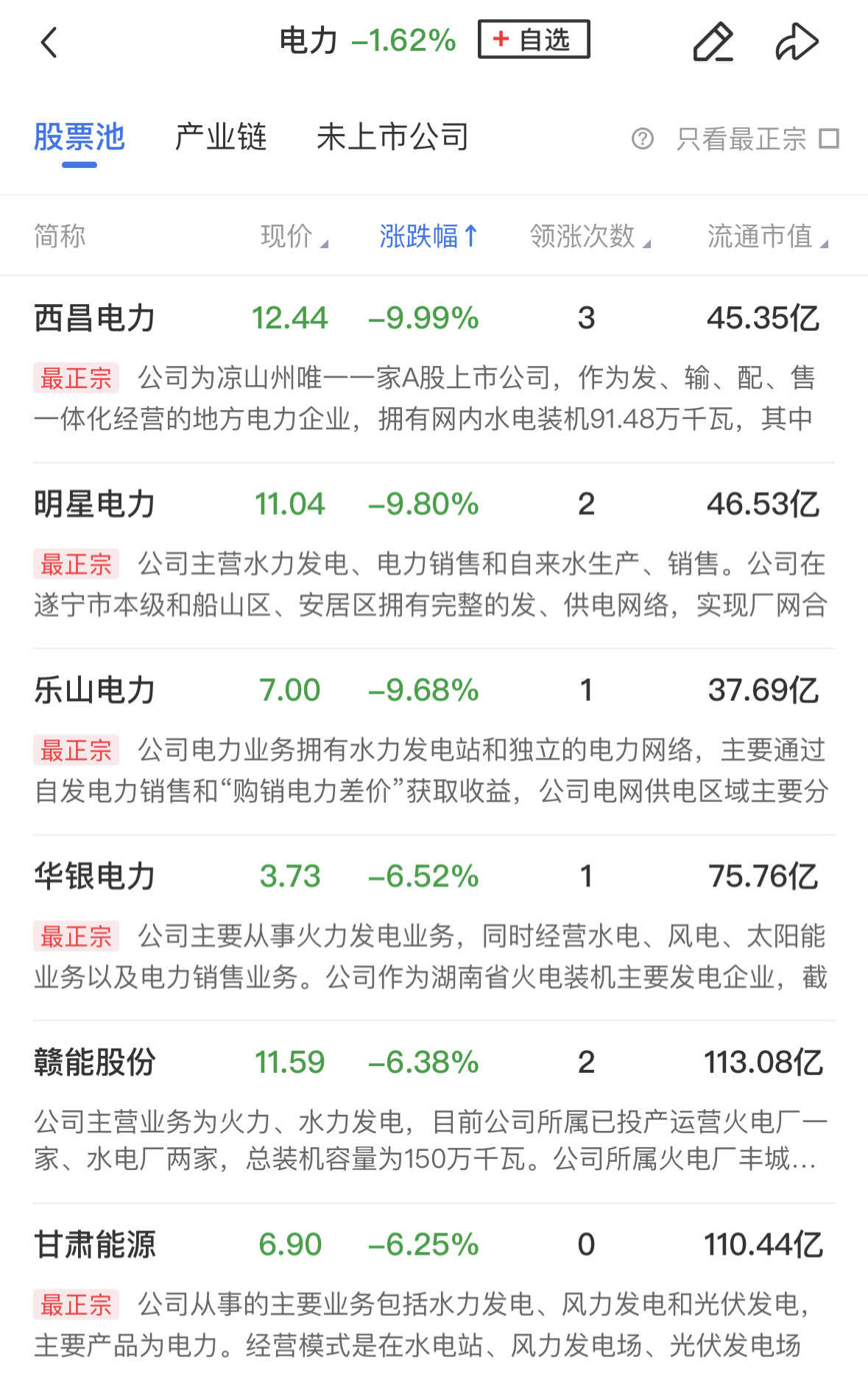Open the 西昌电力 stock row

coord(95,319)
